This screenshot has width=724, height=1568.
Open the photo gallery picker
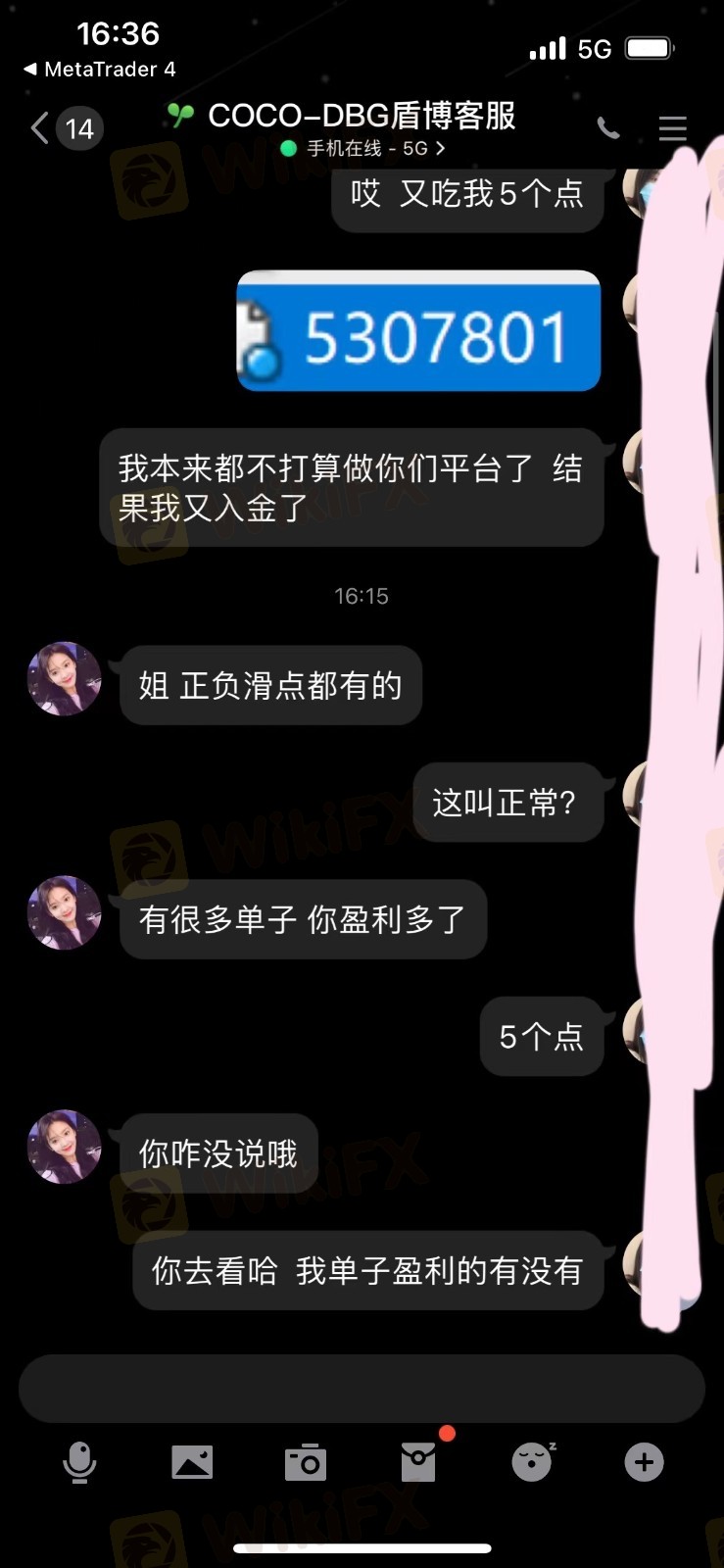[x=192, y=1463]
